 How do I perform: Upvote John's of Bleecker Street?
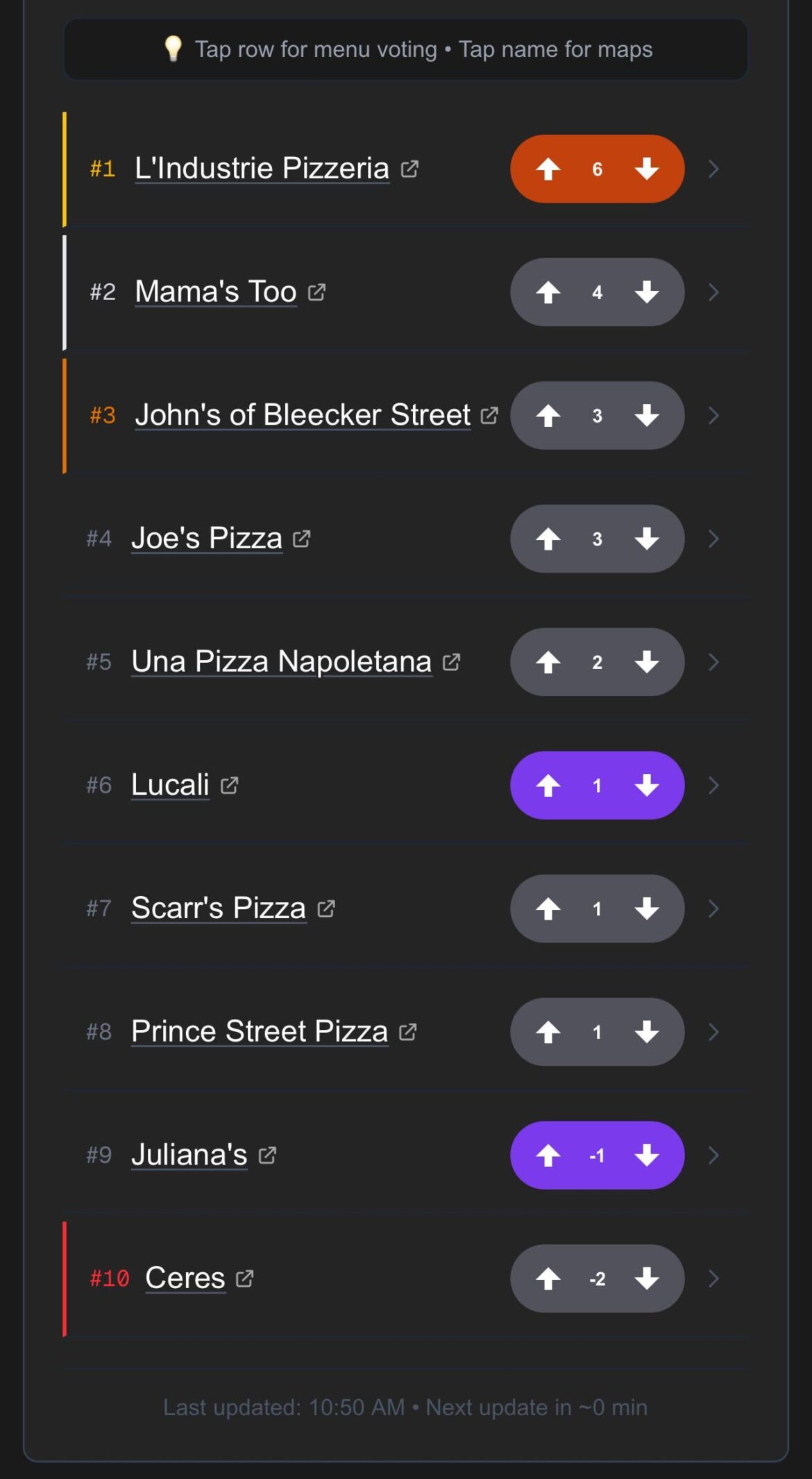click(x=549, y=415)
